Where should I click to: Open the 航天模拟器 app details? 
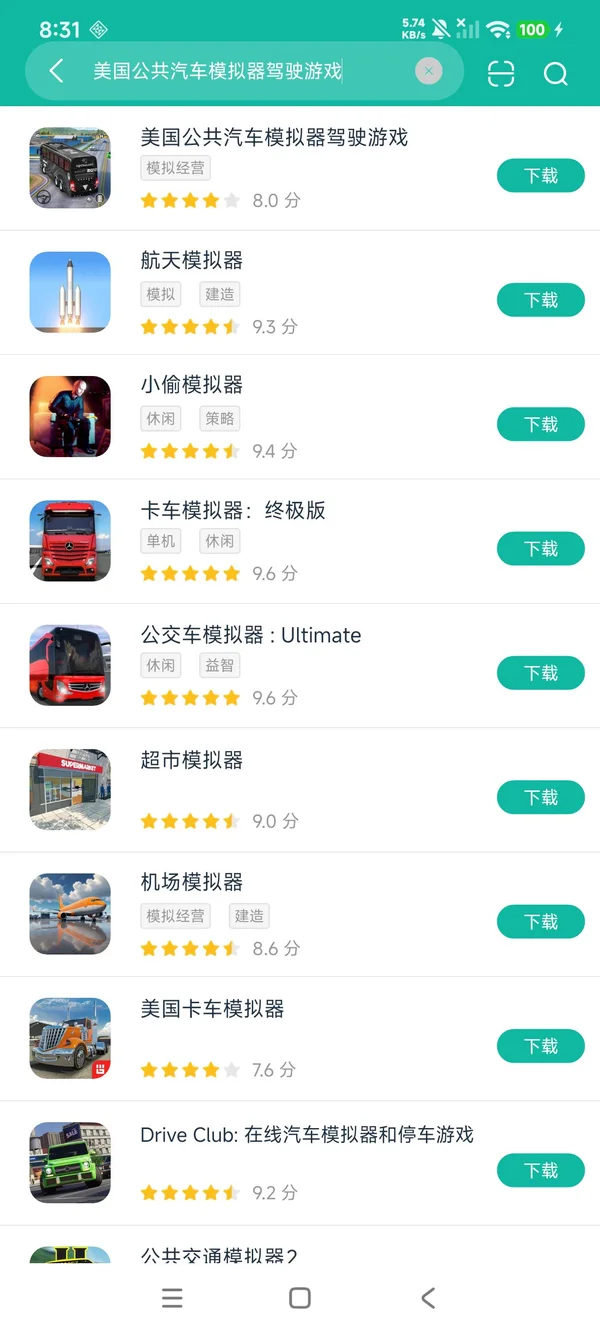192,261
